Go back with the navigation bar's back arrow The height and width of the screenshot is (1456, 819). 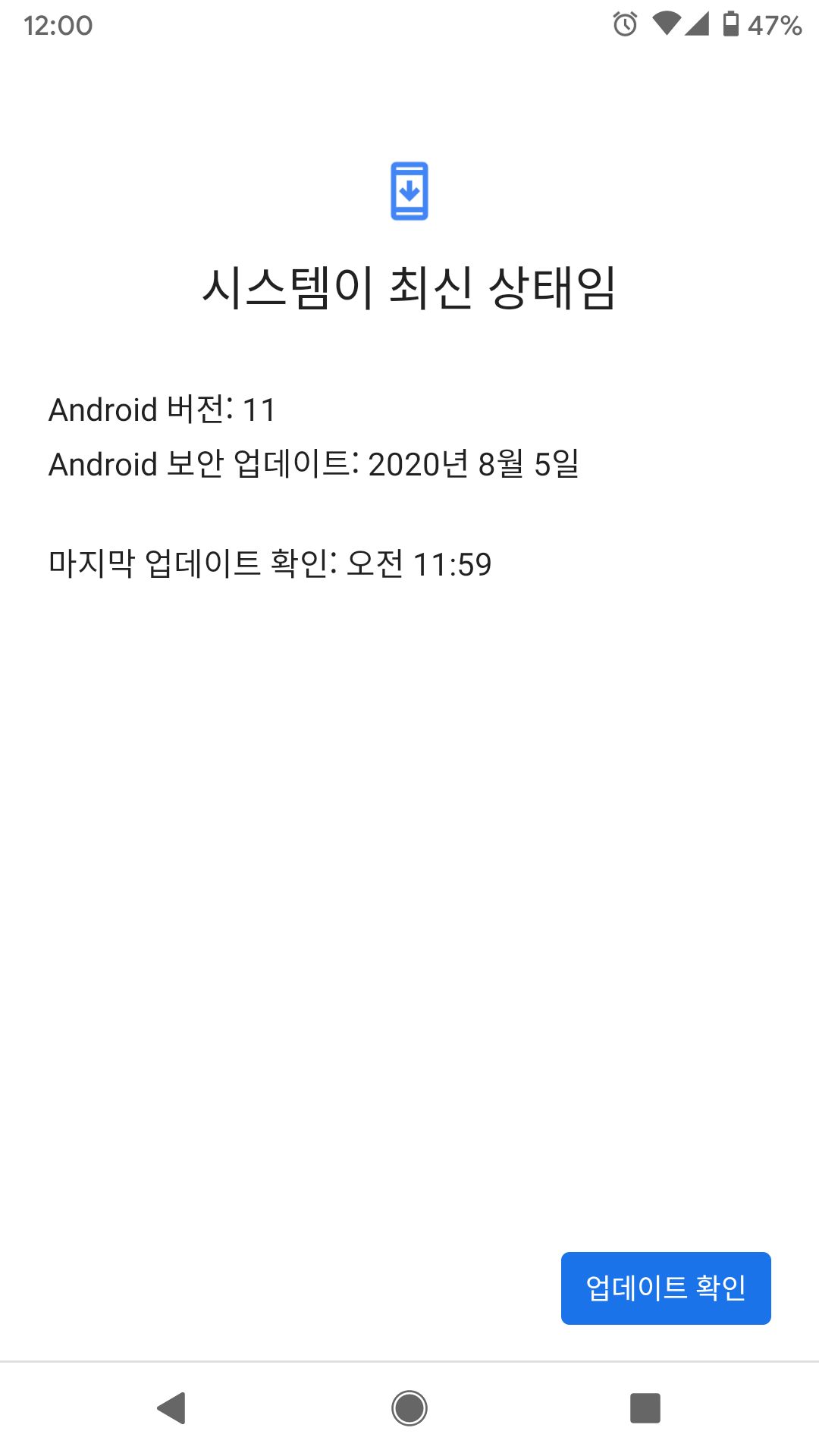(x=172, y=1408)
